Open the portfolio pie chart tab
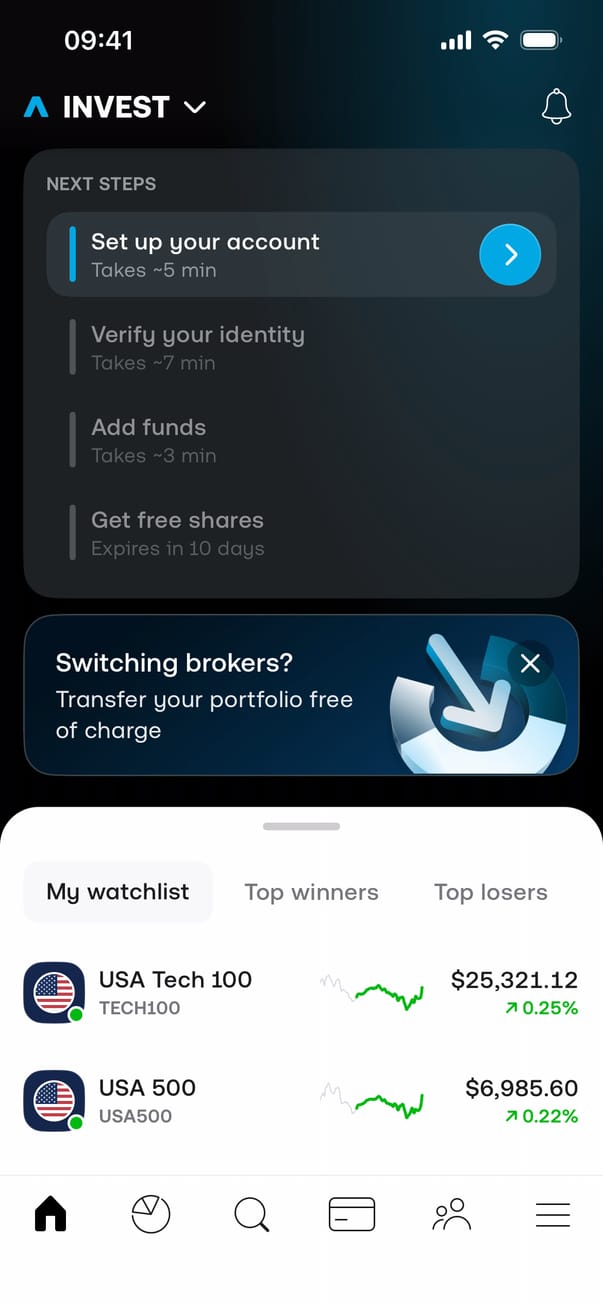603x1305 pixels. point(151,1214)
